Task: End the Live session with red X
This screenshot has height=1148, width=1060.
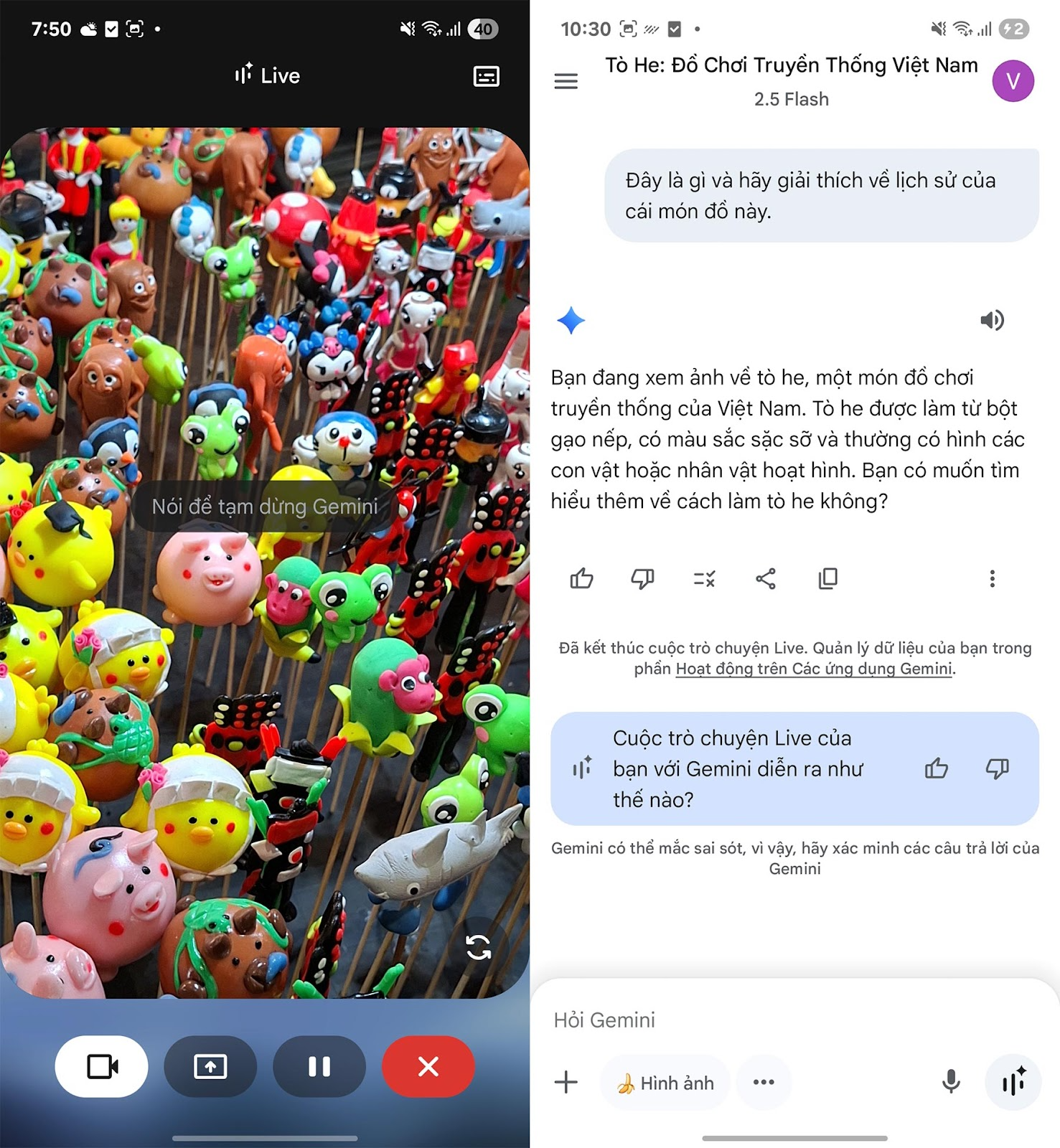Action: 428,1066
